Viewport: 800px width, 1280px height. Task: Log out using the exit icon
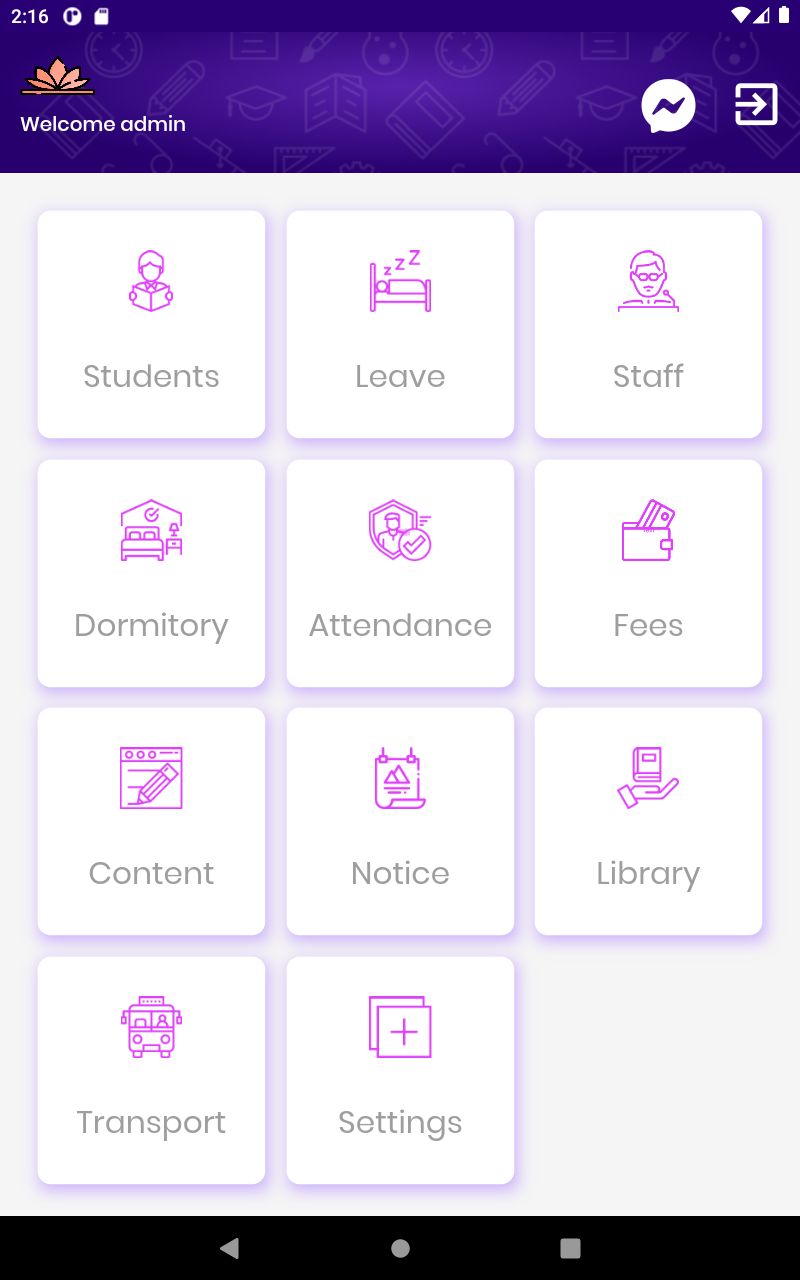(756, 104)
